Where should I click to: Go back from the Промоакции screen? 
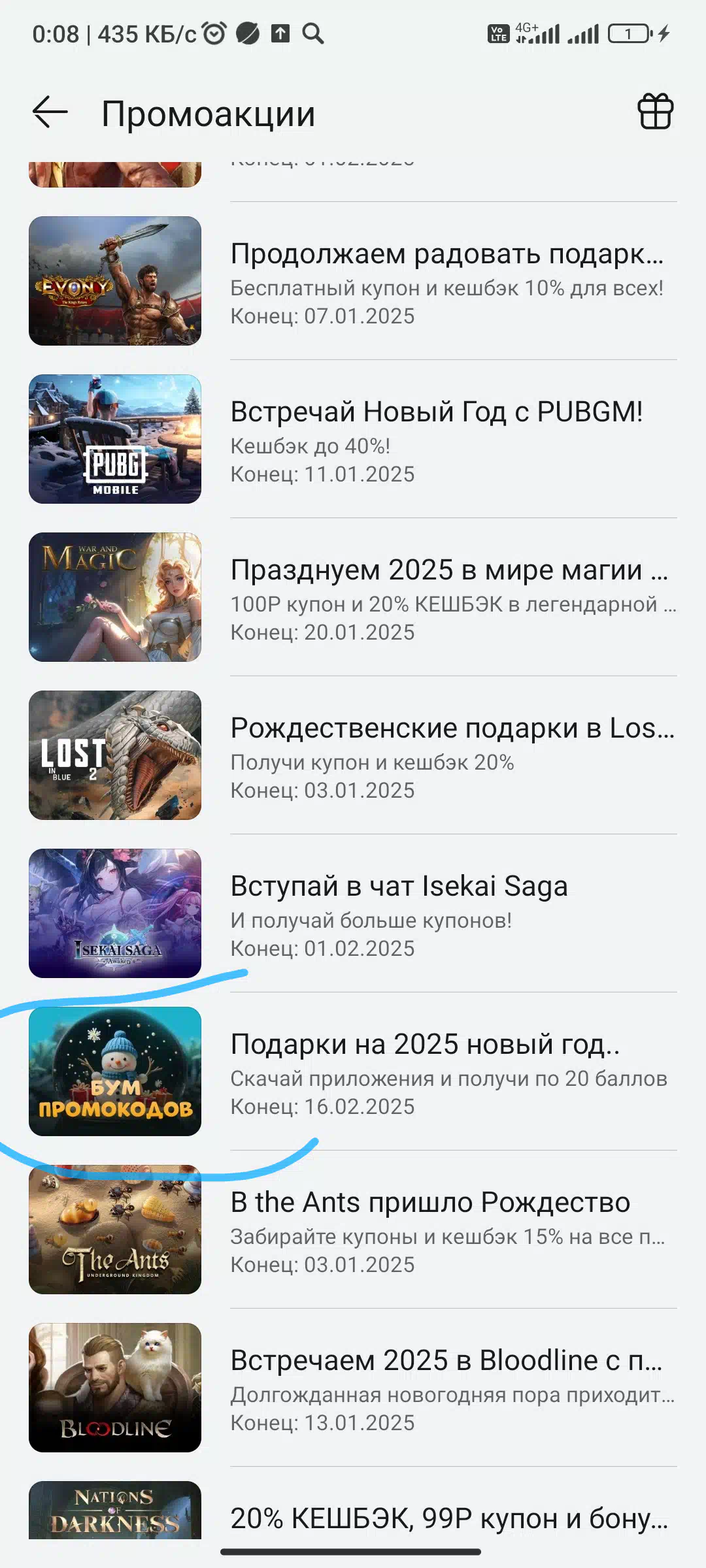50,112
